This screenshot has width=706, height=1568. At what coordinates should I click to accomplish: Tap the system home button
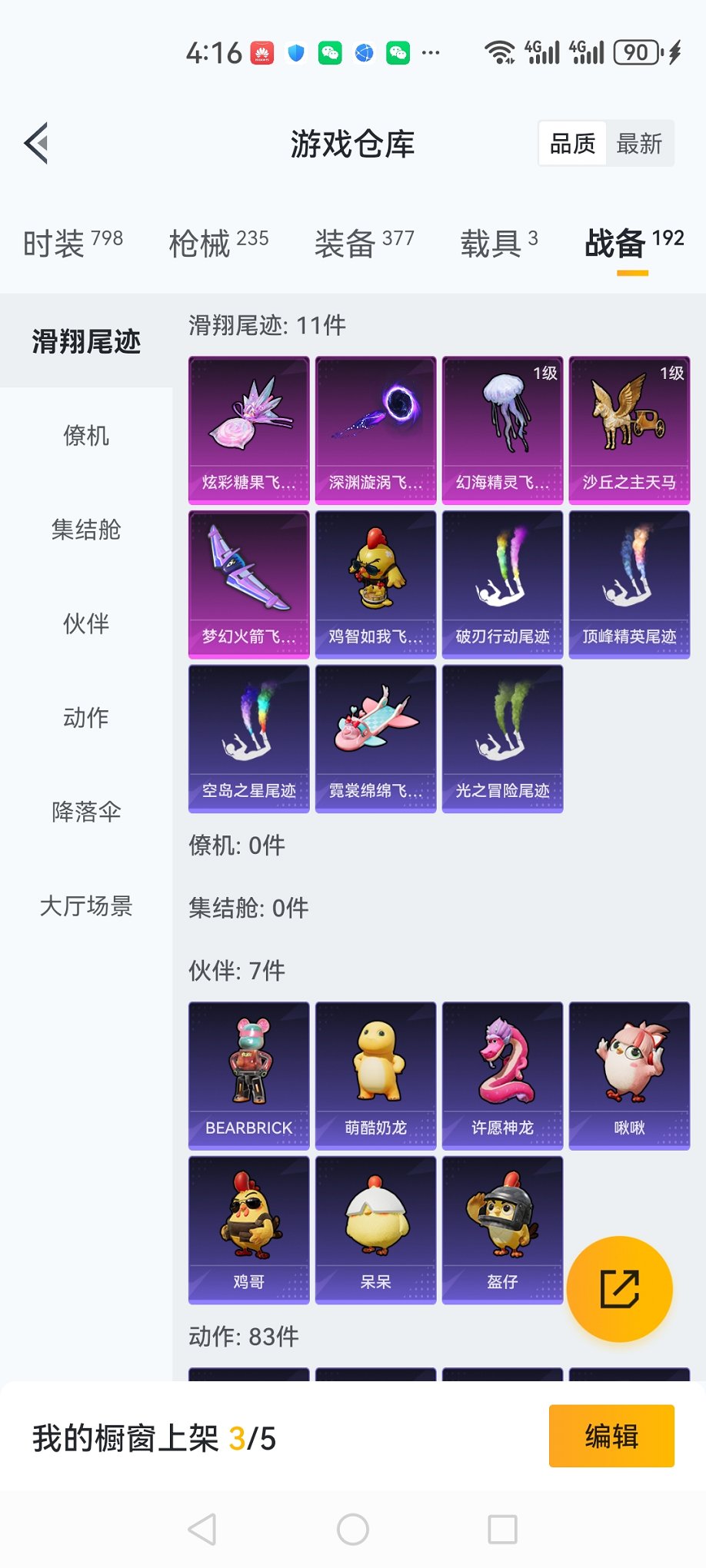pyautogui.click(x=353, y=1530)
